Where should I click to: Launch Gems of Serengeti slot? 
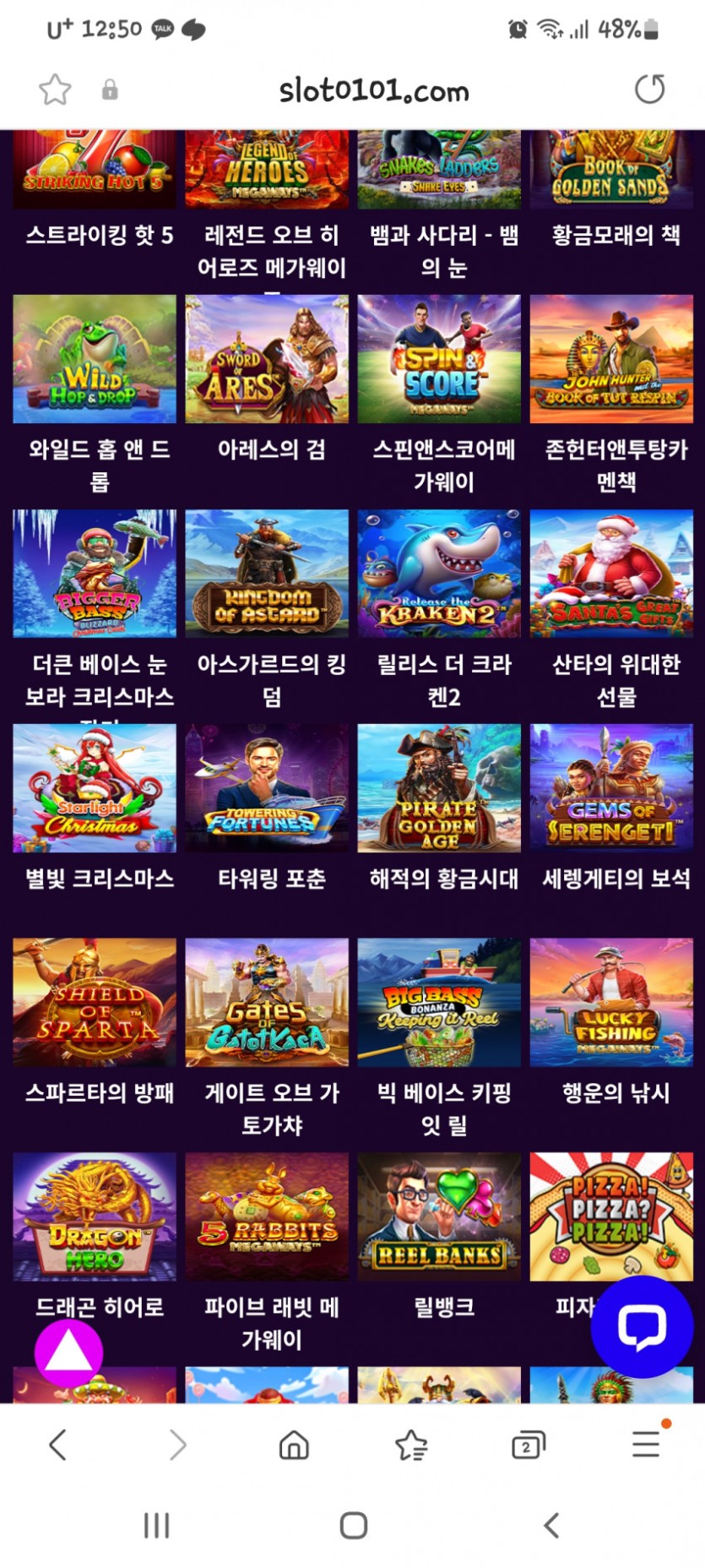click(611, 788)
